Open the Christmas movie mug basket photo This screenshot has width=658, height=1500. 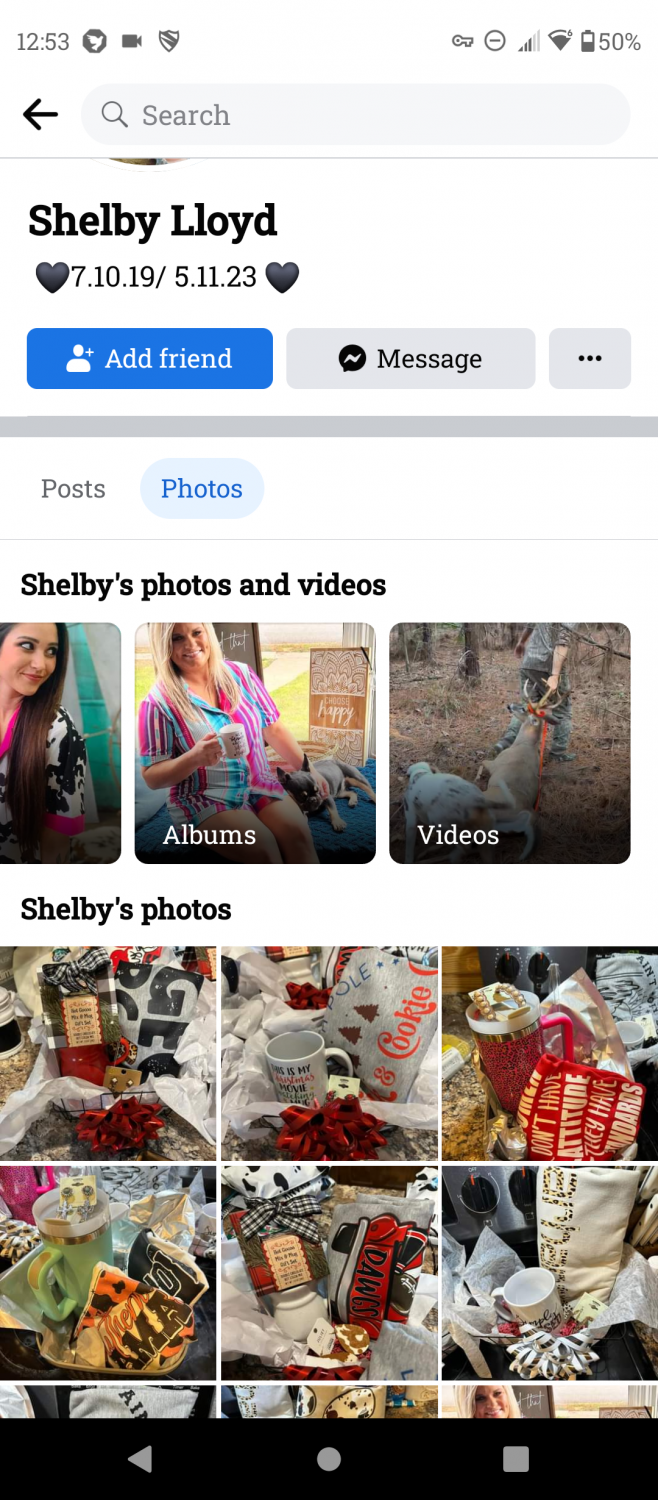tap(329, 1053)
